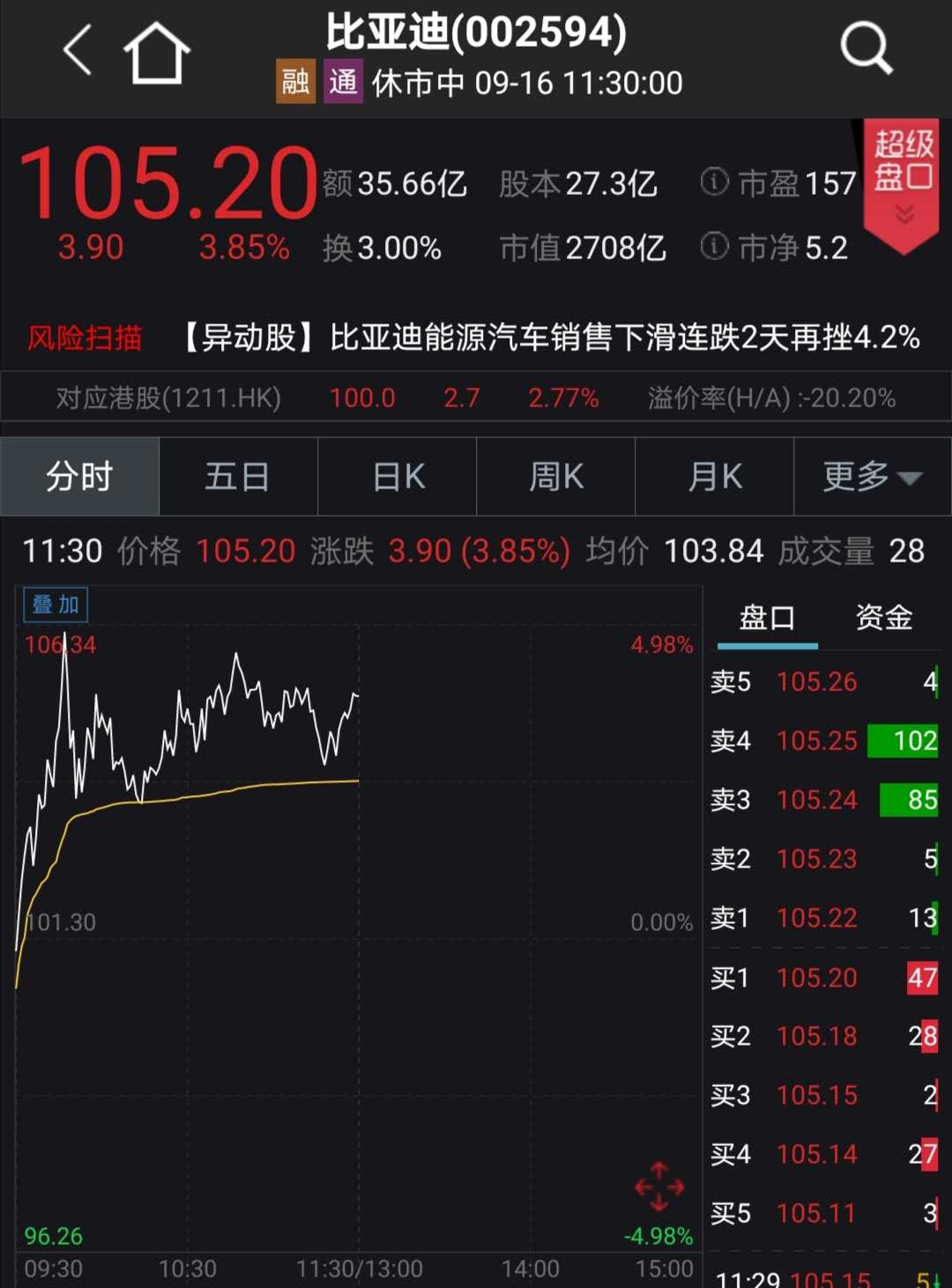Open the 更多 chart options dropdown
The image size is (952, 1288).
(872, 477)
